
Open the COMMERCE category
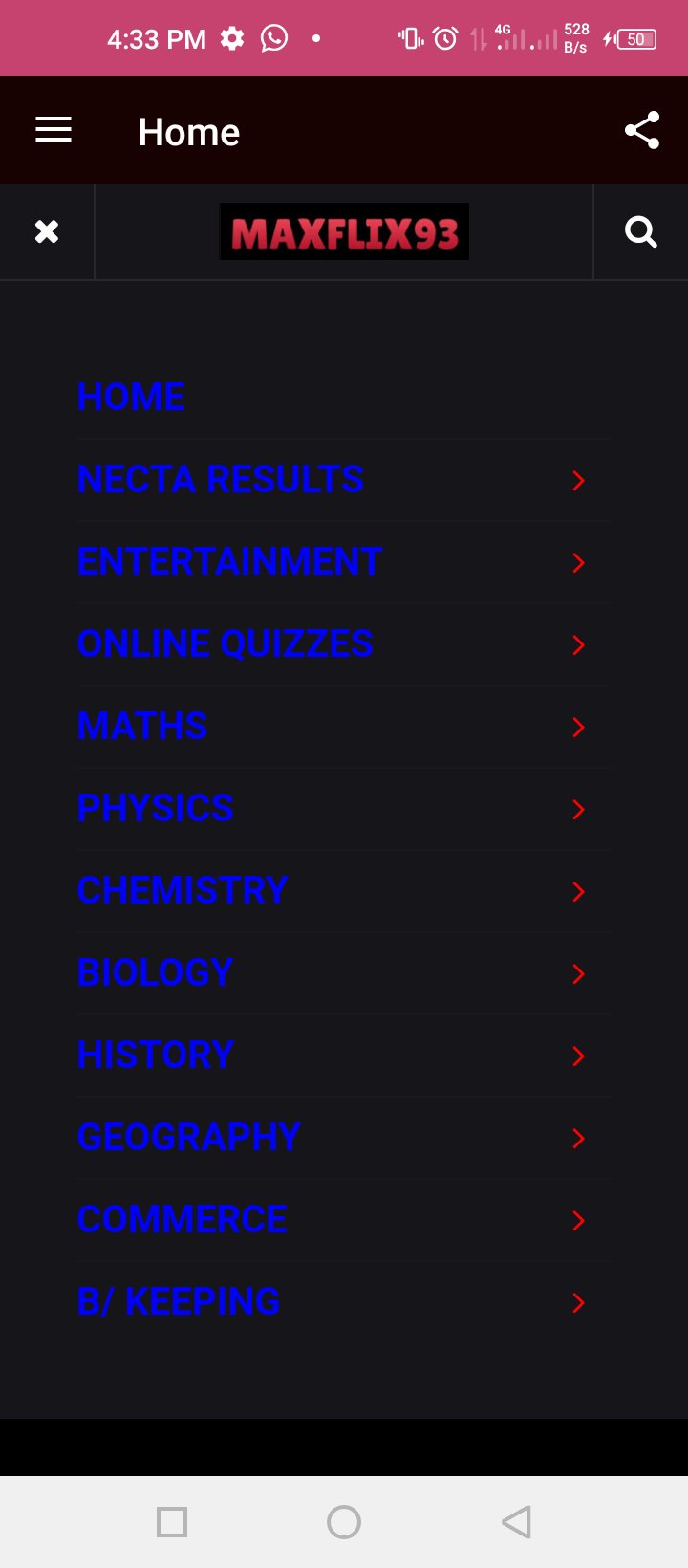tap(183, 1220)
